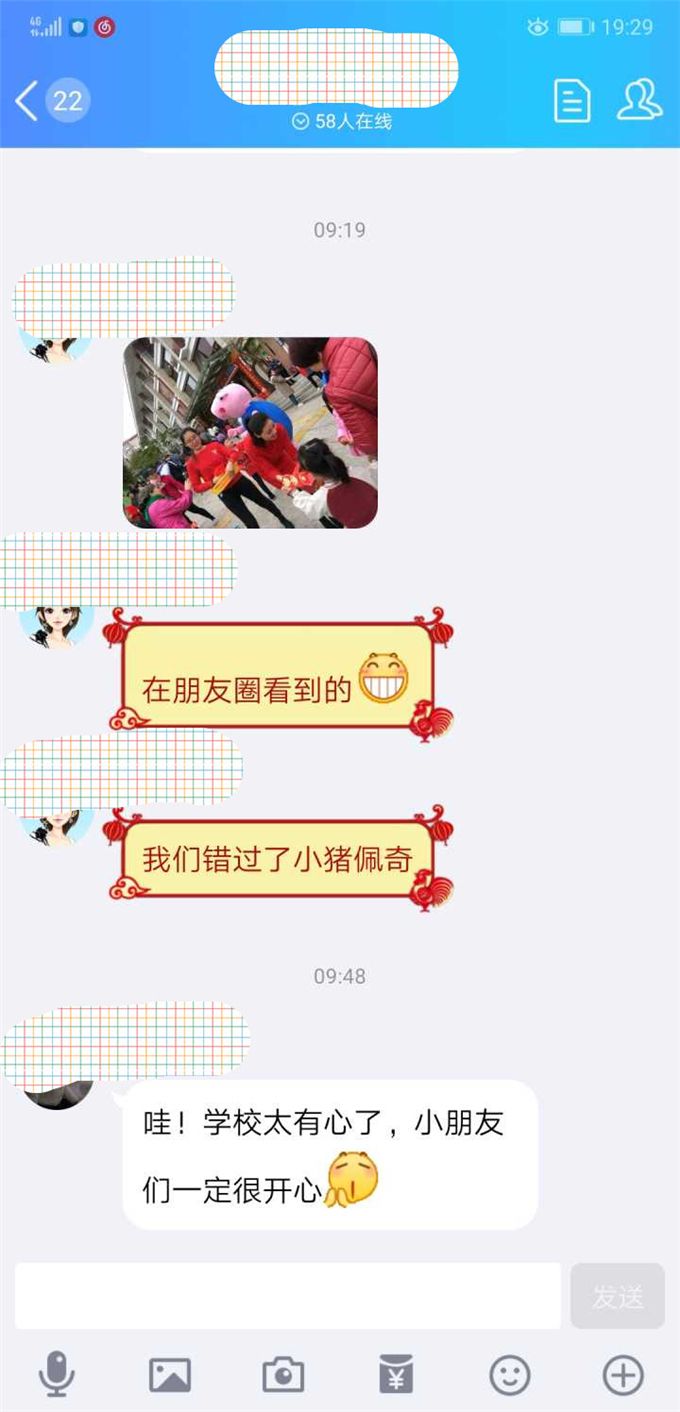Open the plus more-options menu
The image size is (680, 1412).
pyautogui.click(x=622, y=1375)
